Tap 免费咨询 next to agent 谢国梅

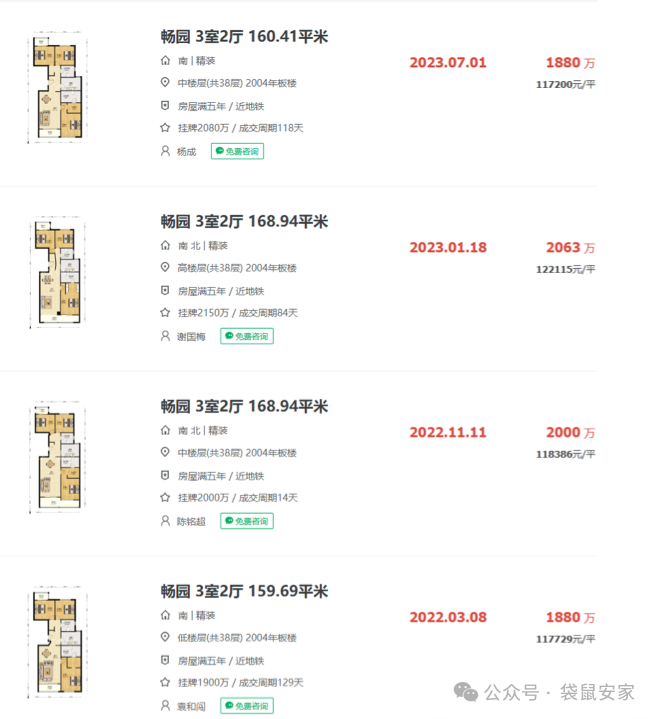[x=246, y=336]
